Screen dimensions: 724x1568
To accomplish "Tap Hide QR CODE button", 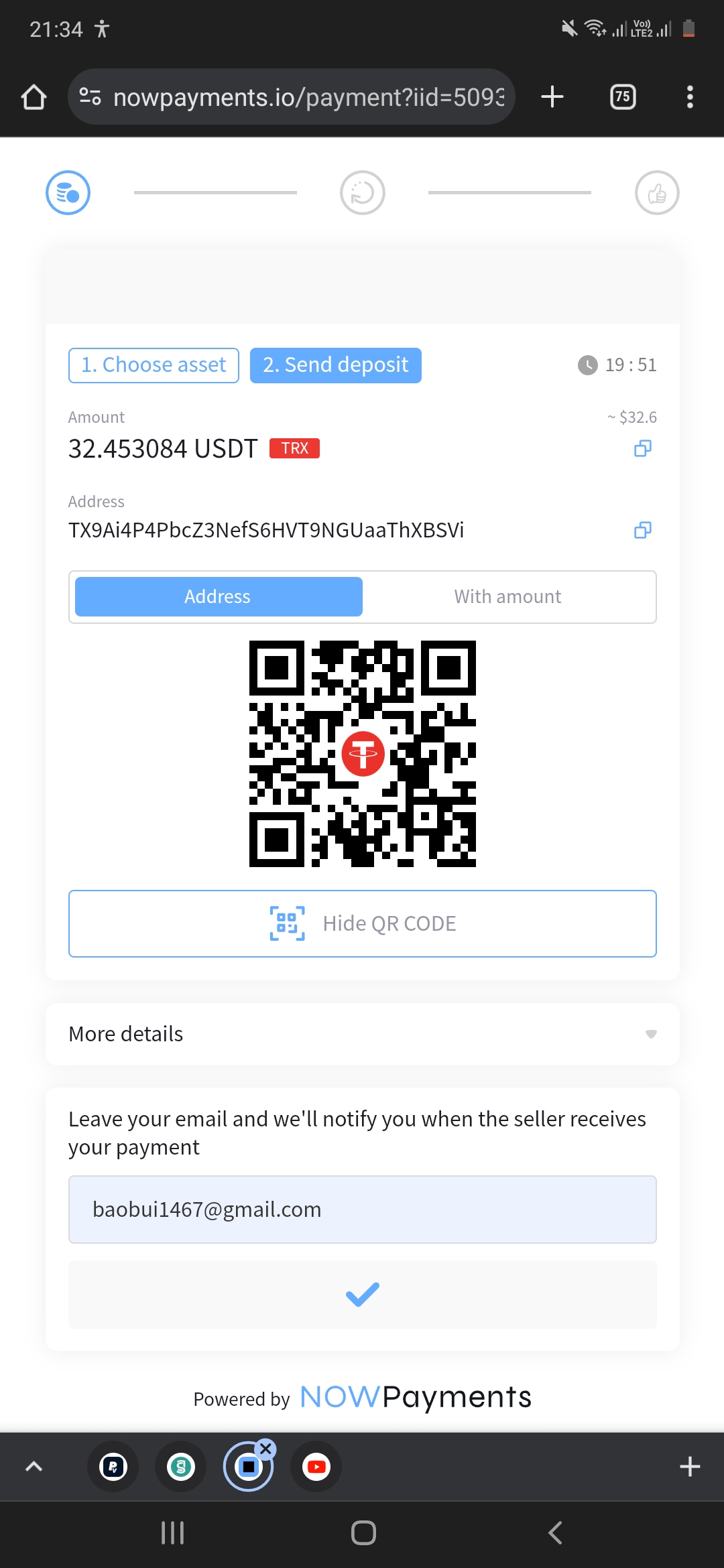I will pos(363,923).
